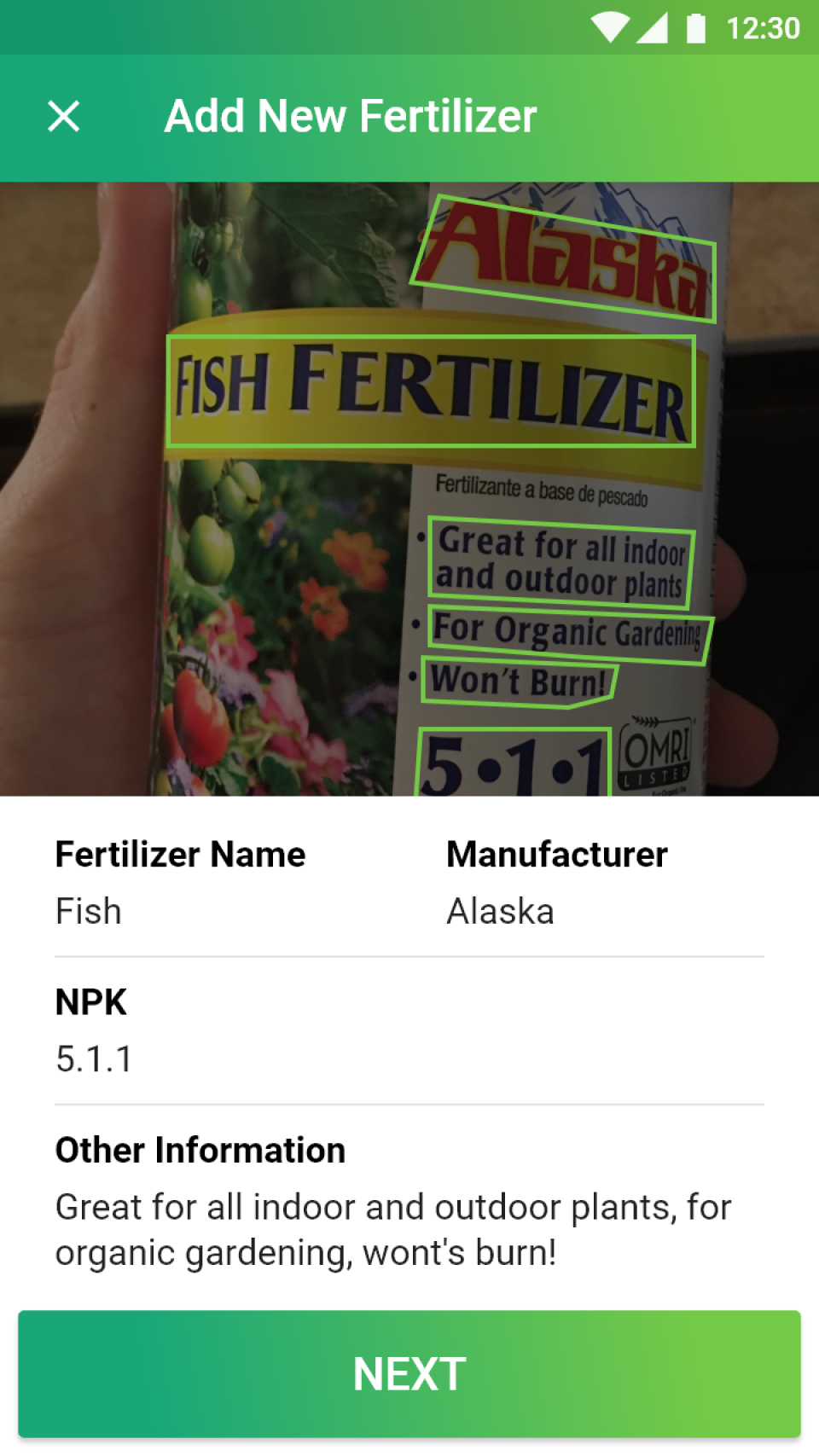Tap the battery indicator icon
The image size is (819, 1456).
click(x=697, y=28)
